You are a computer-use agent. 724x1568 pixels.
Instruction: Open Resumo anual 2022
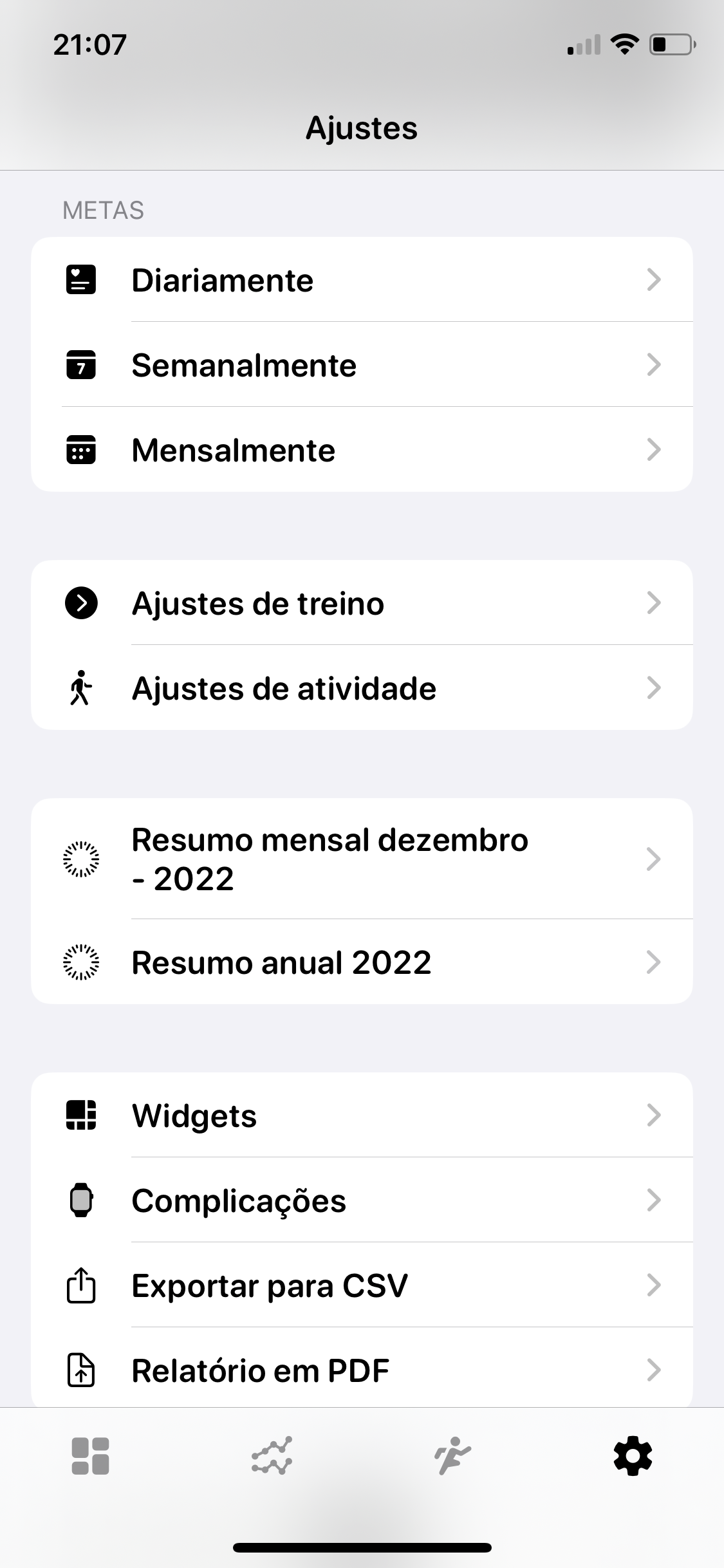pos(362,962)
